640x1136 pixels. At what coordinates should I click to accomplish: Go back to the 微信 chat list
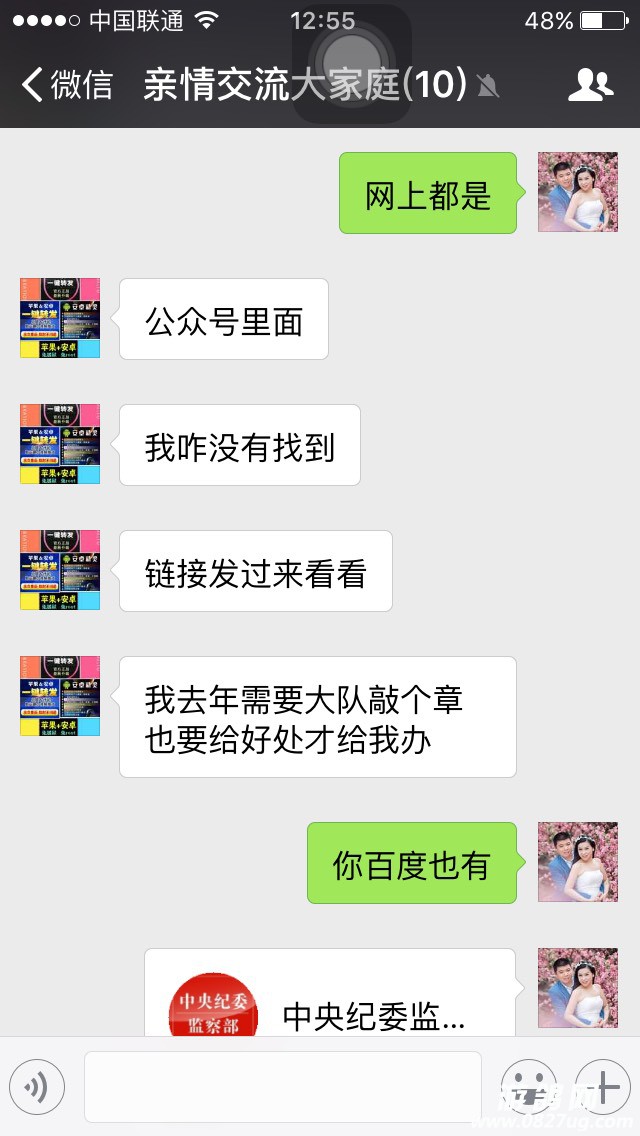point(66,85)
